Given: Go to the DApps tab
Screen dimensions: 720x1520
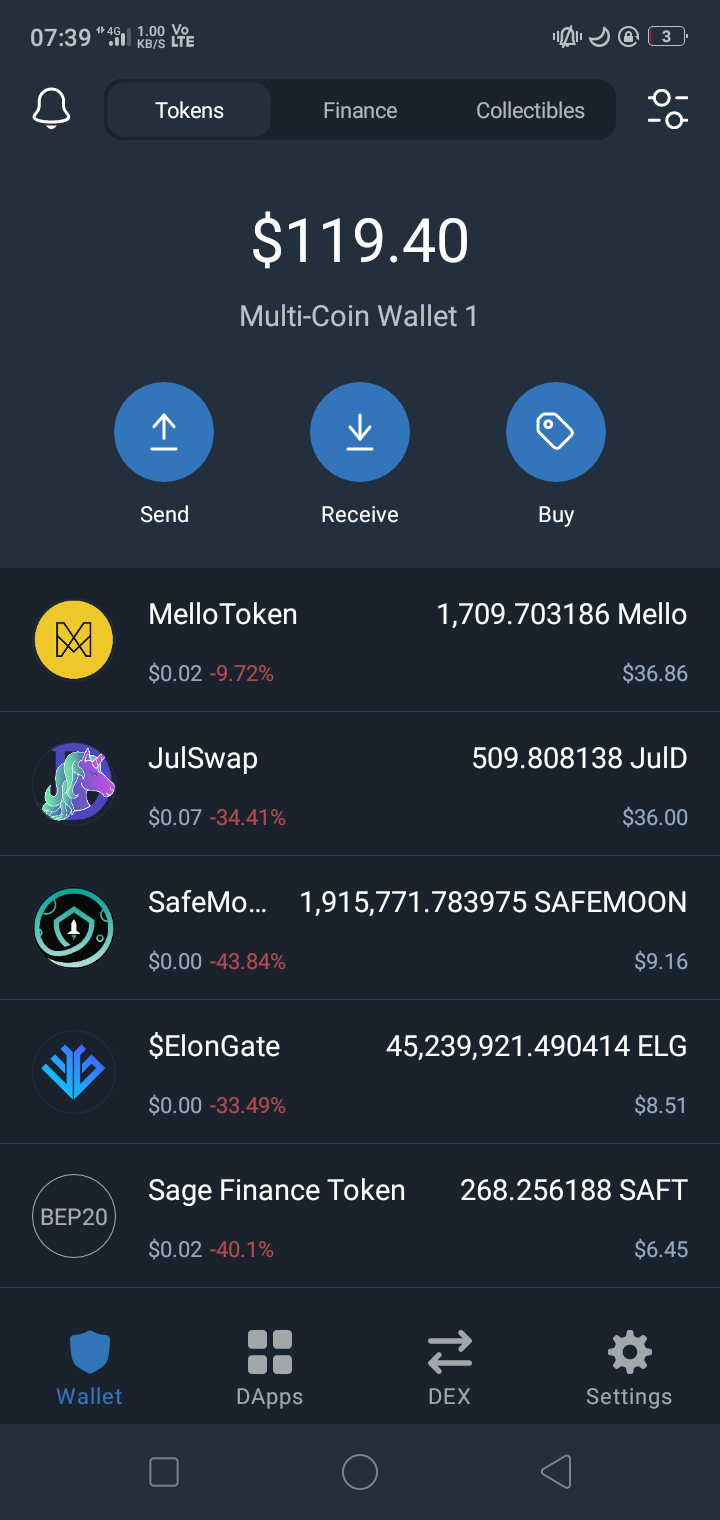Looking at the screenshot, I should pos(270,1366).
